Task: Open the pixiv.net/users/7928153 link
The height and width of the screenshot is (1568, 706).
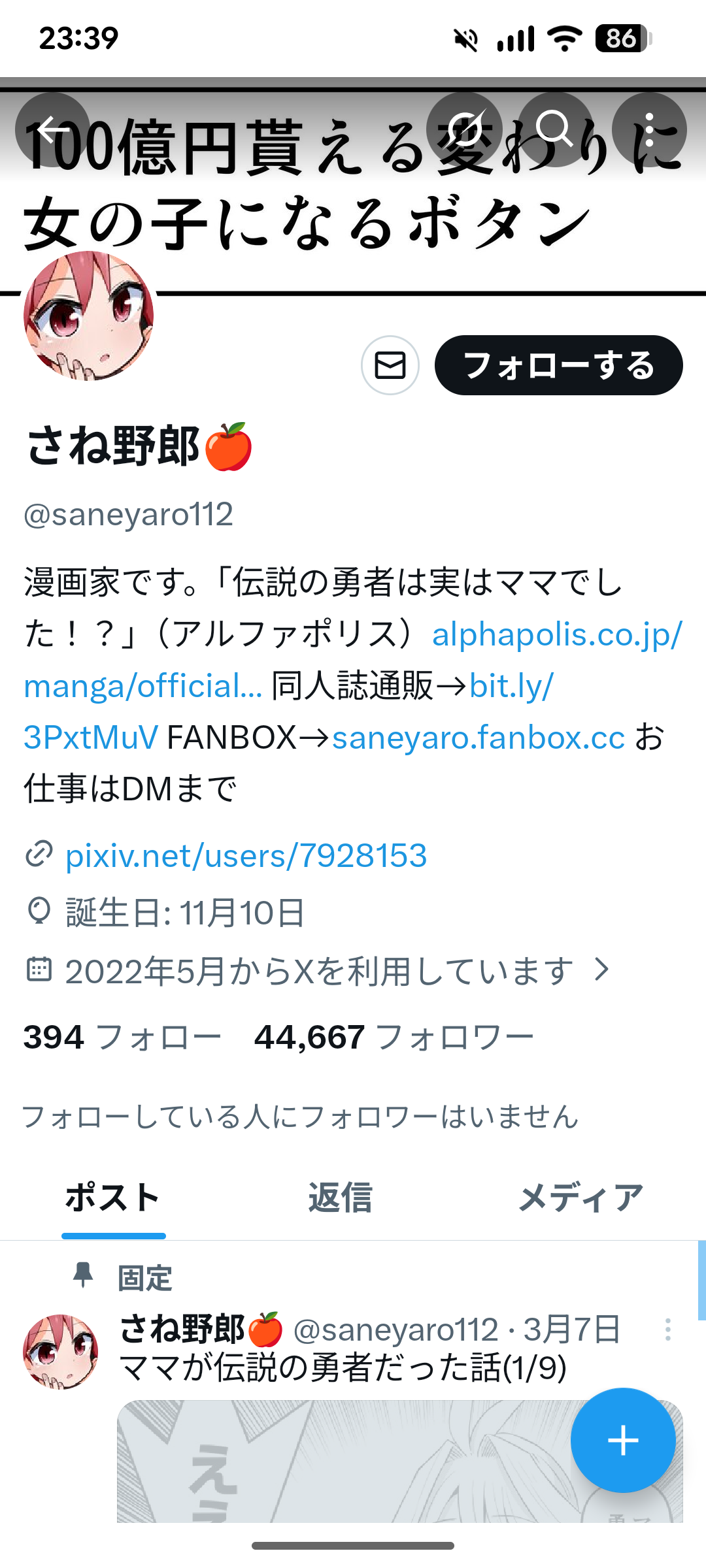Action: (x=246, y=856)
